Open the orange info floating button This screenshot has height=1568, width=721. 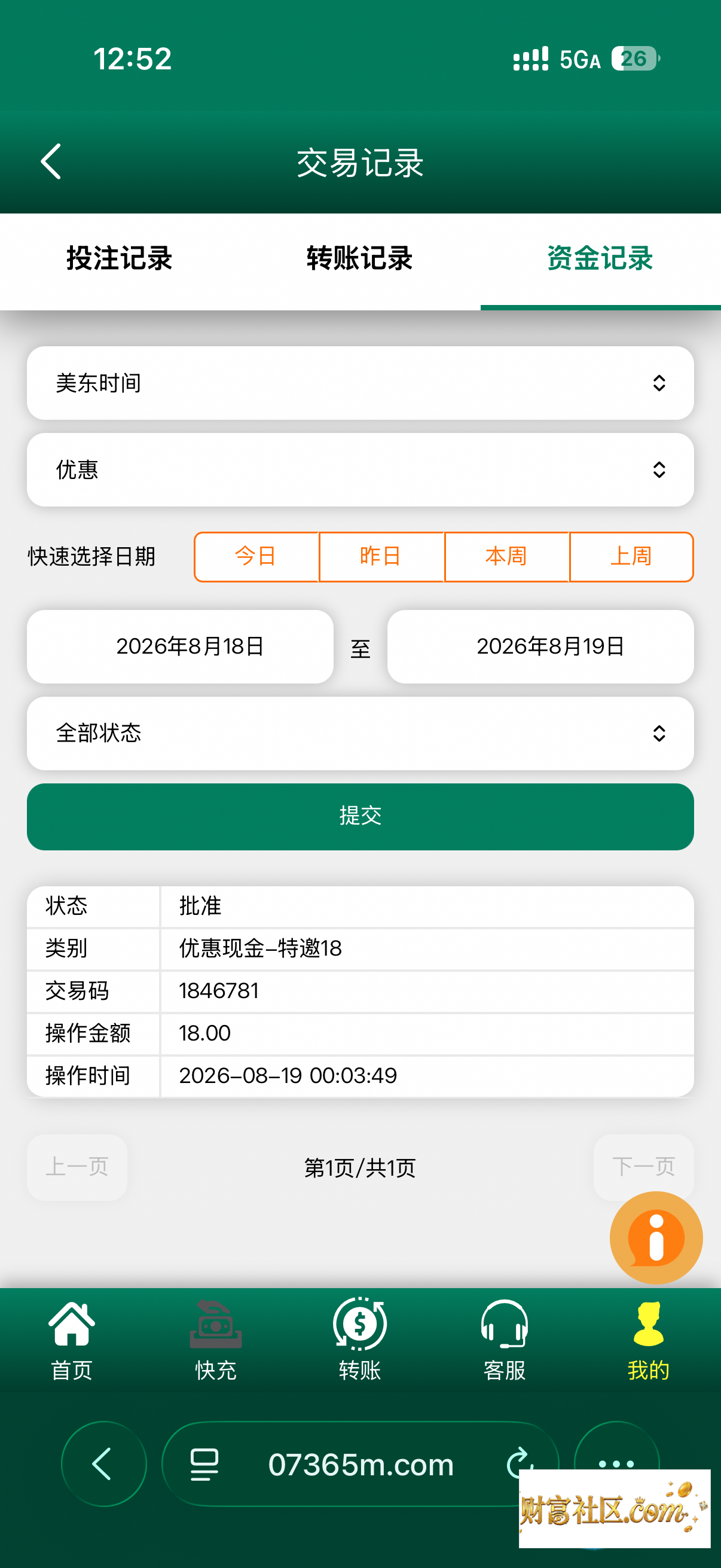656,1237
